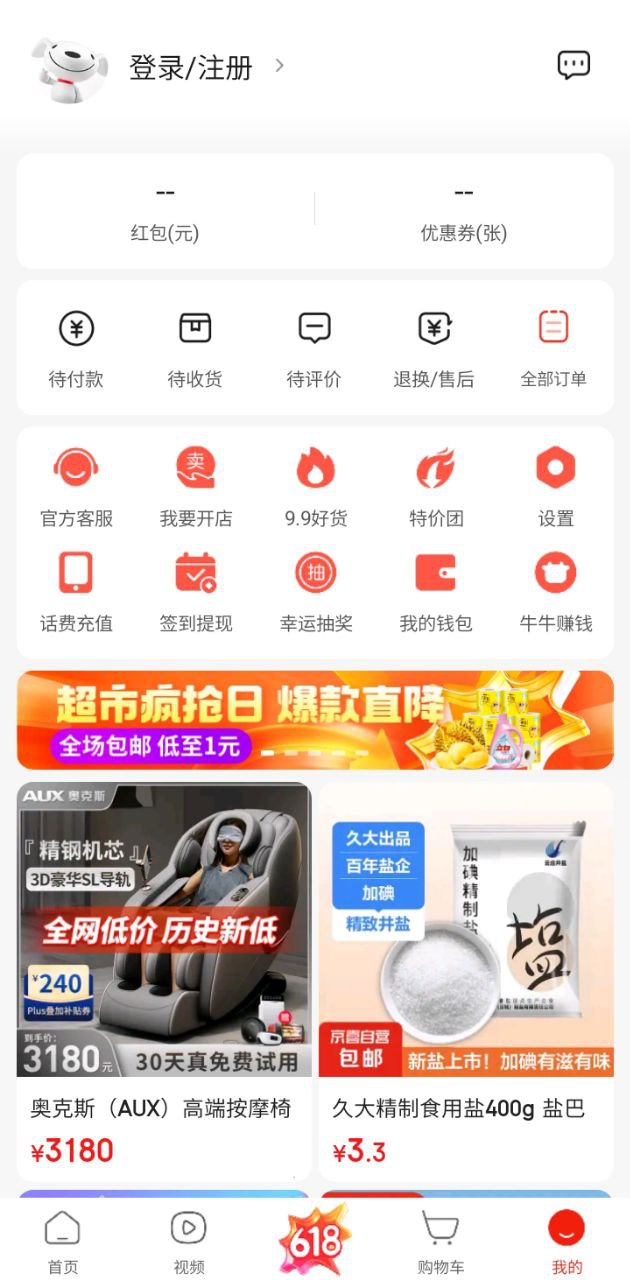
Task: Open the 超市疯抢日 banner
Action: click(x=315, y=720)
